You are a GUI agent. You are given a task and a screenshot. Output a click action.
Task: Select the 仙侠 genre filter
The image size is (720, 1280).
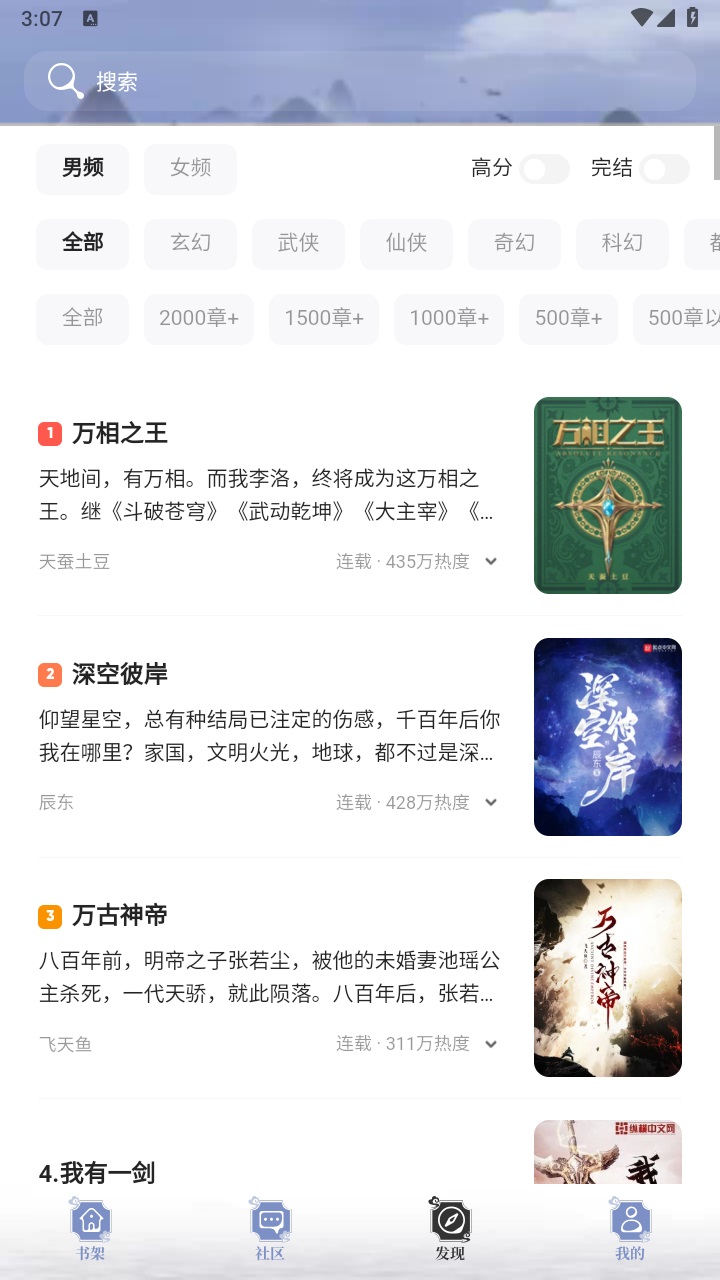click(406, 243)
